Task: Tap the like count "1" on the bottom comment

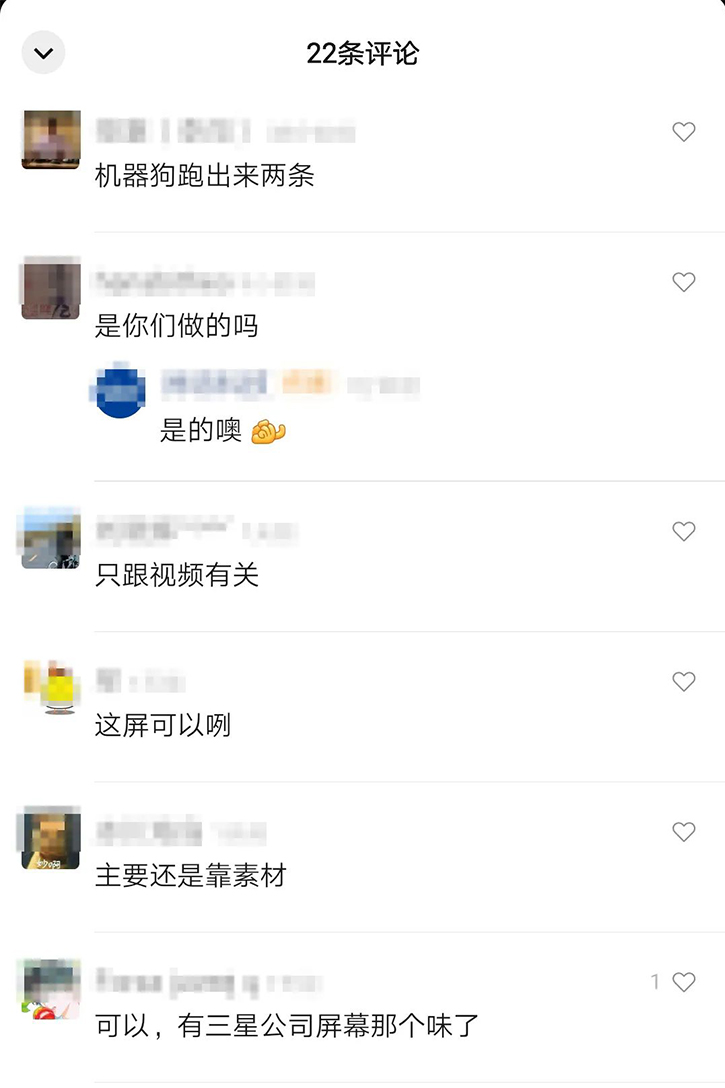Action: coord(657,982)
